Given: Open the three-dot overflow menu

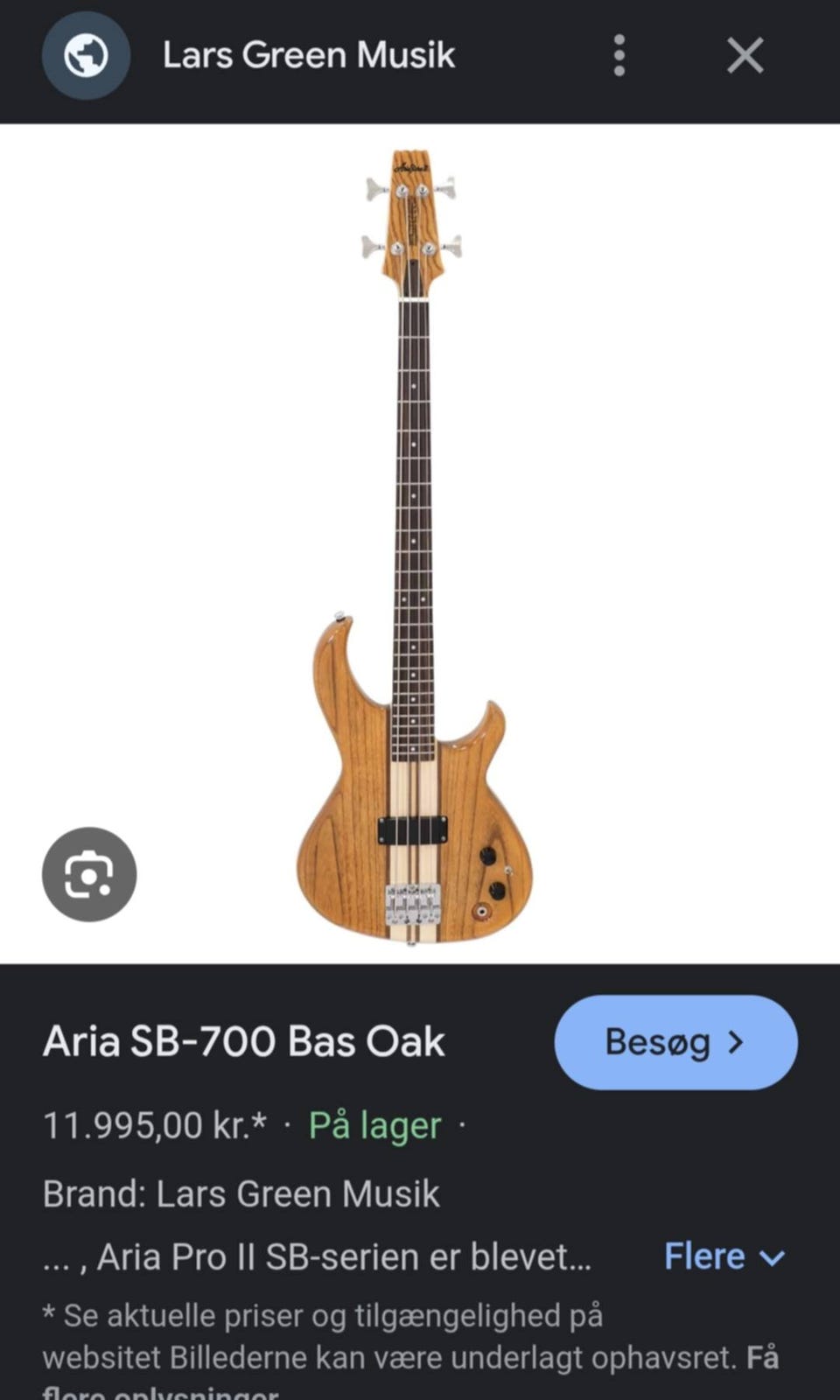Looking at the screenshot, I should pos(619,56).
